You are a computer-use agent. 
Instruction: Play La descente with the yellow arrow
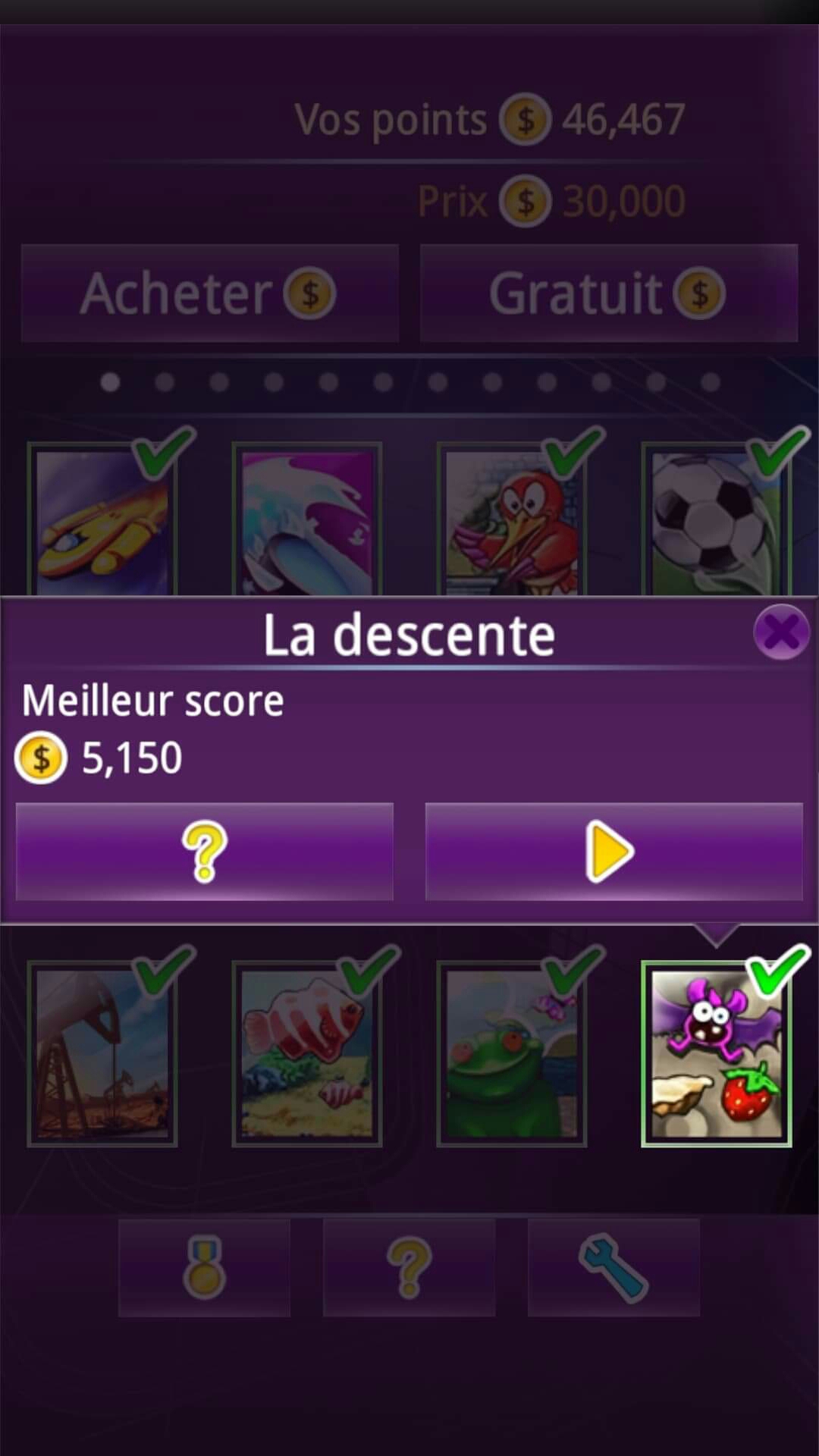pos(613,851)
